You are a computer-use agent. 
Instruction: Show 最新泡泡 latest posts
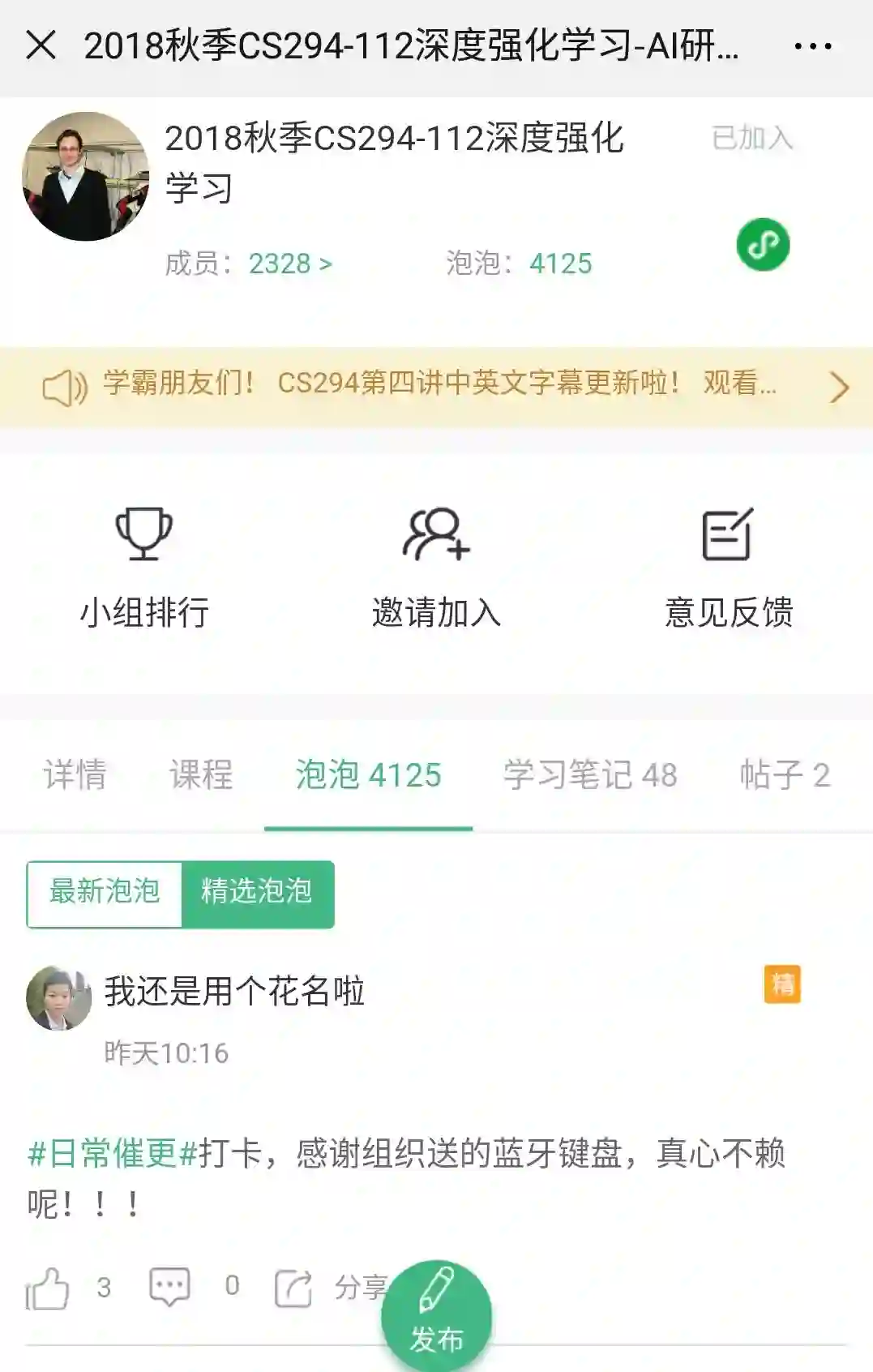tap(105, 893)
